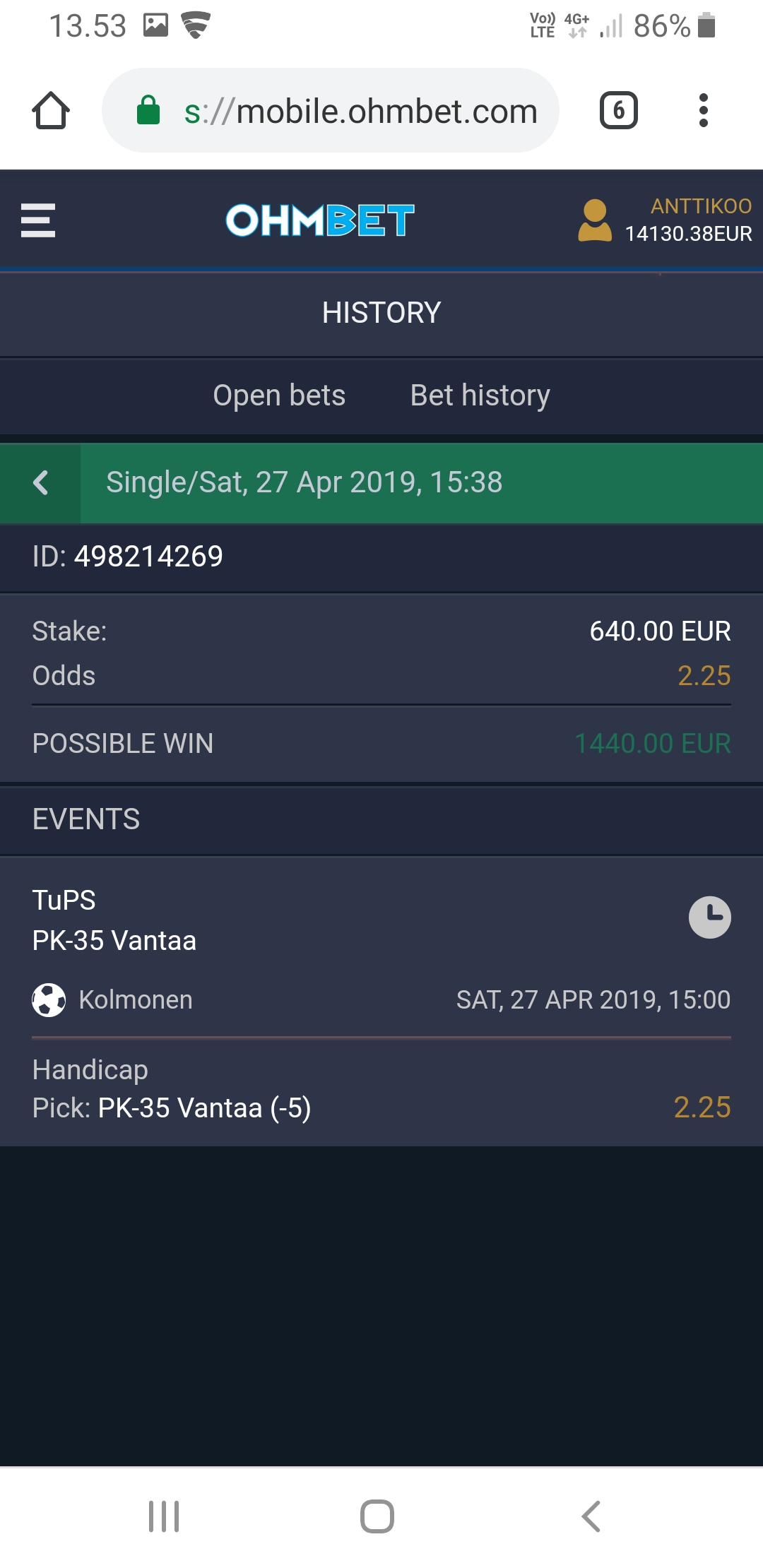763x1568 pixels.
Task: Open the OHMBET logo home link
Action: 319,220
